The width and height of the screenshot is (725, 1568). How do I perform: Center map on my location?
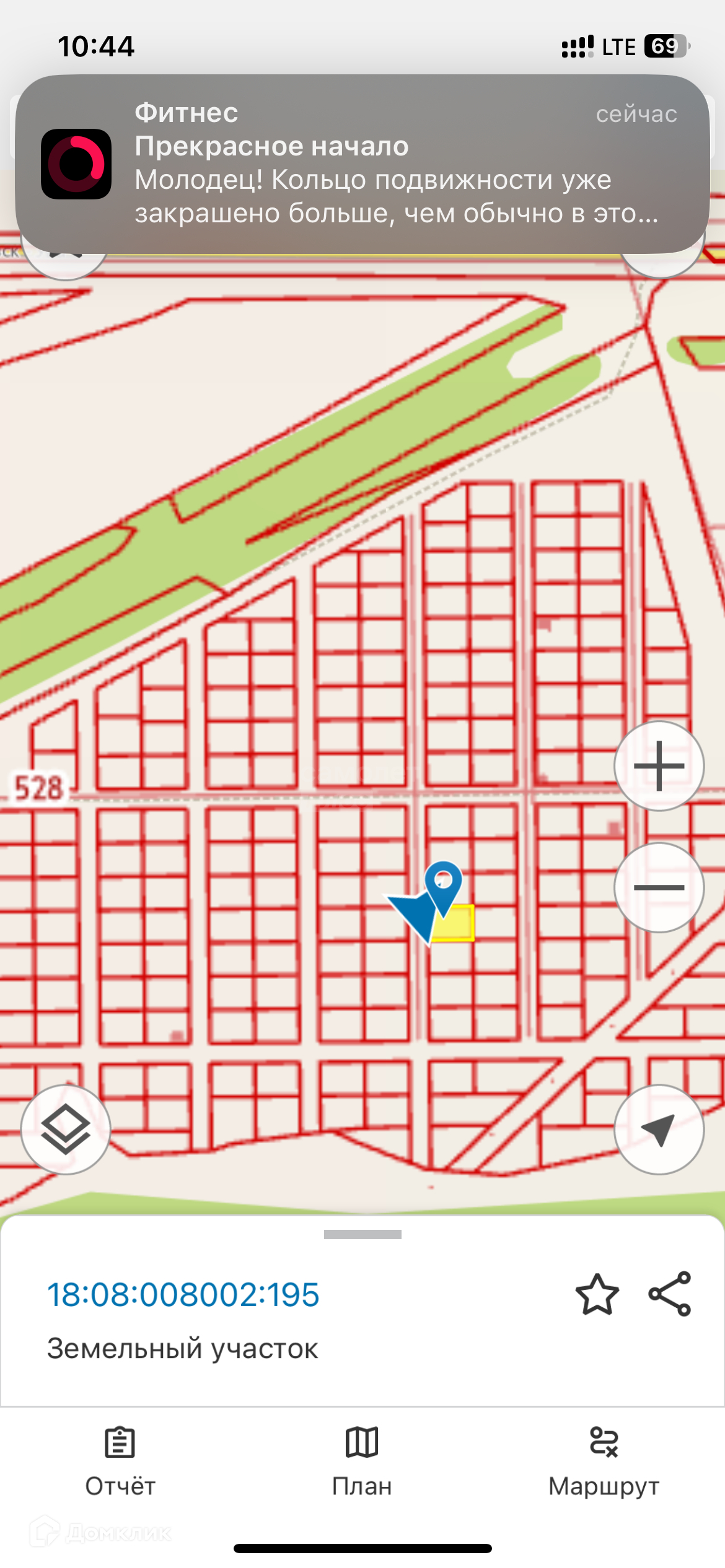659,1130
